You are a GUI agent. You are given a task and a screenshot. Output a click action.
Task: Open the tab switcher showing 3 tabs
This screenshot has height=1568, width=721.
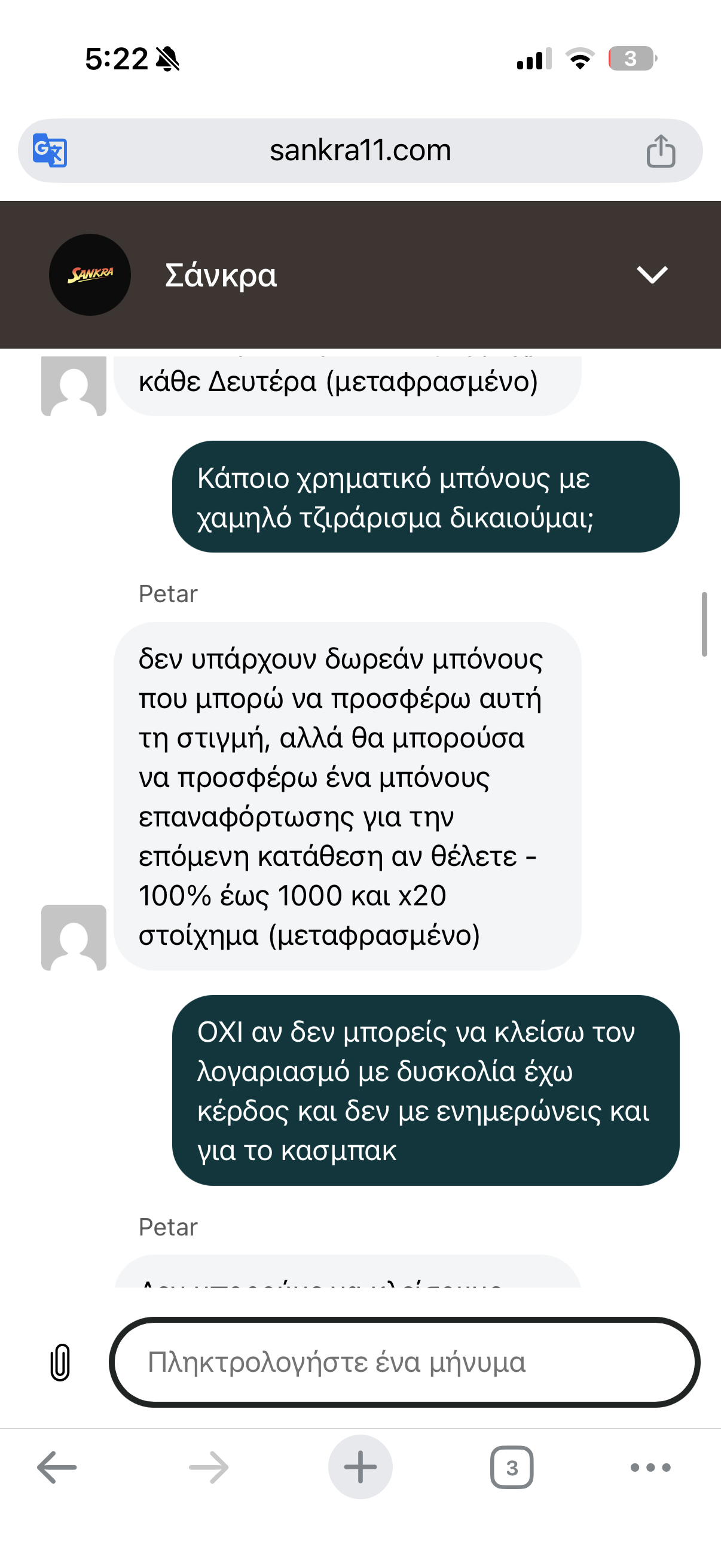coord(512,1468)
